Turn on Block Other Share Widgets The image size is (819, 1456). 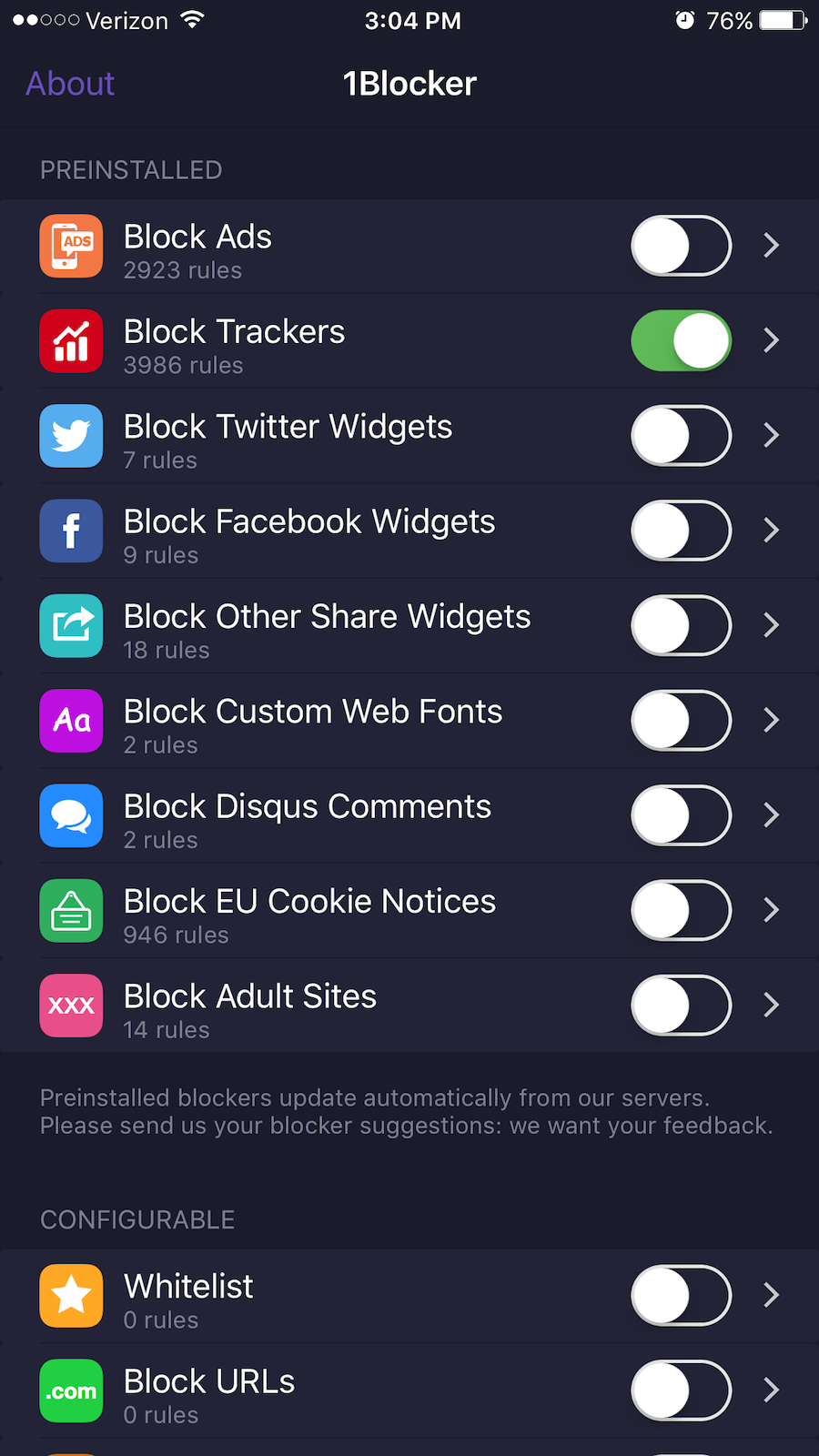click(681, 625)
